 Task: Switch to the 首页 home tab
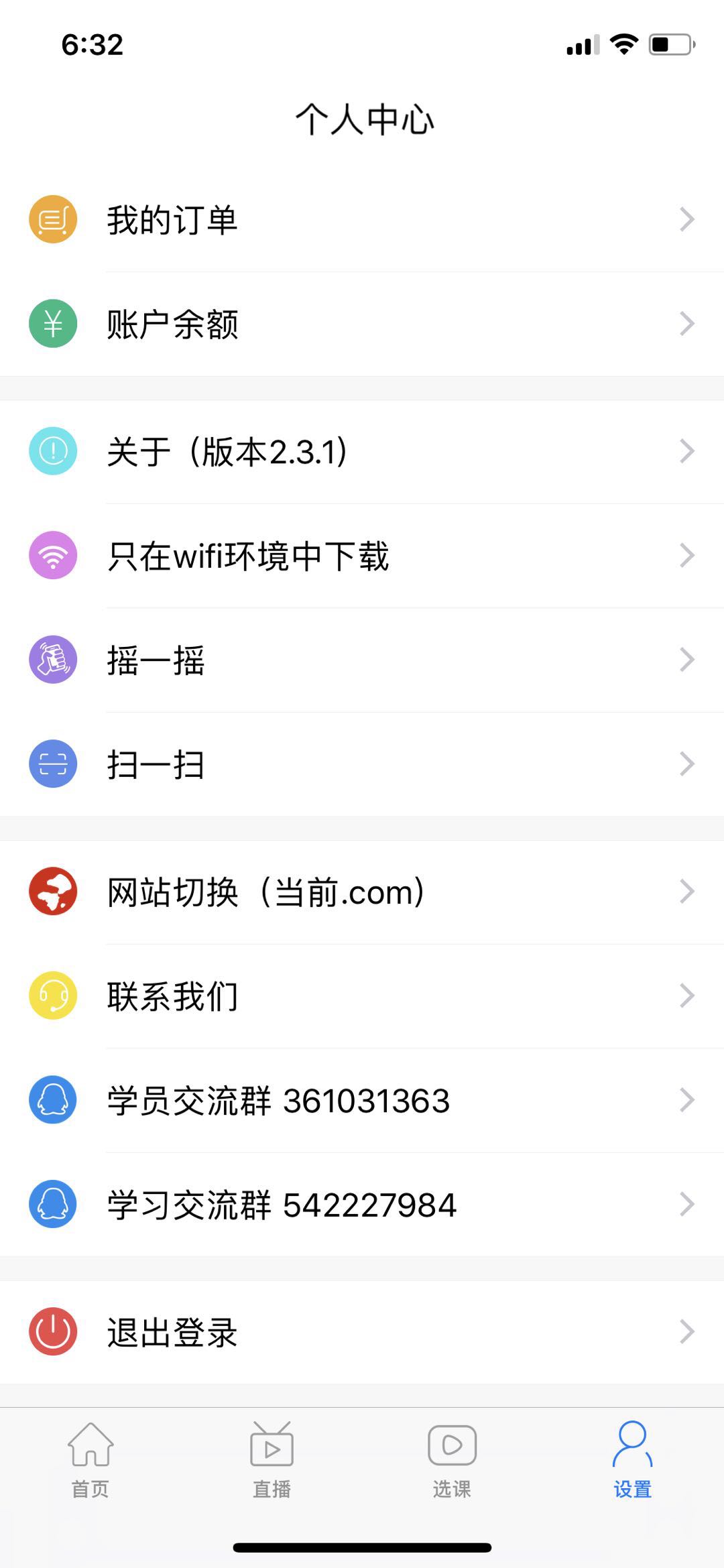[90, 1460]
